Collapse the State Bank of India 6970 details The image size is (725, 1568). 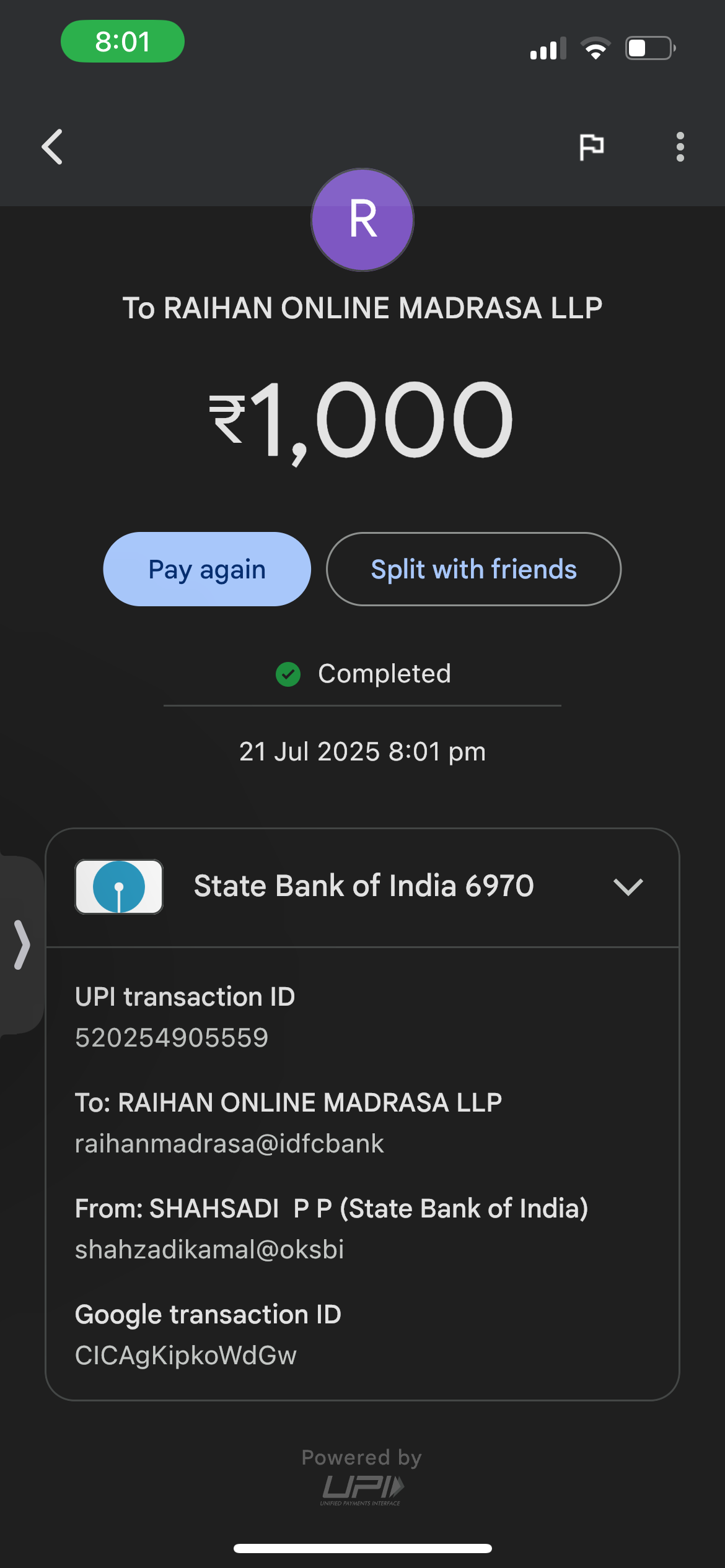pyautogui.click(x=628, y=886)
